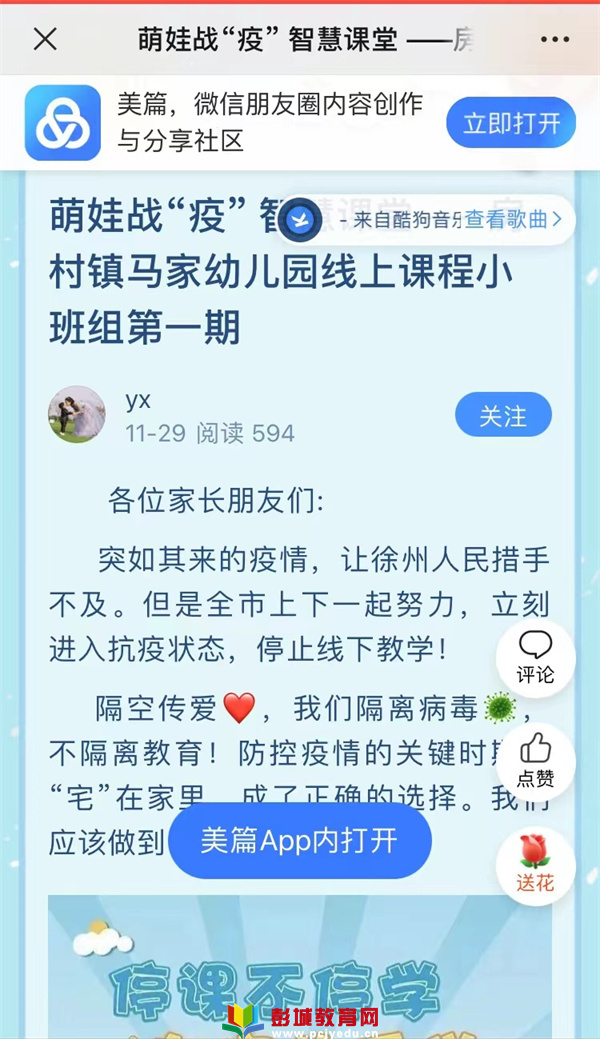This screenshot has height=1039, width=600.
Task: Open the 评论 comments button
Action: point(535,658)
